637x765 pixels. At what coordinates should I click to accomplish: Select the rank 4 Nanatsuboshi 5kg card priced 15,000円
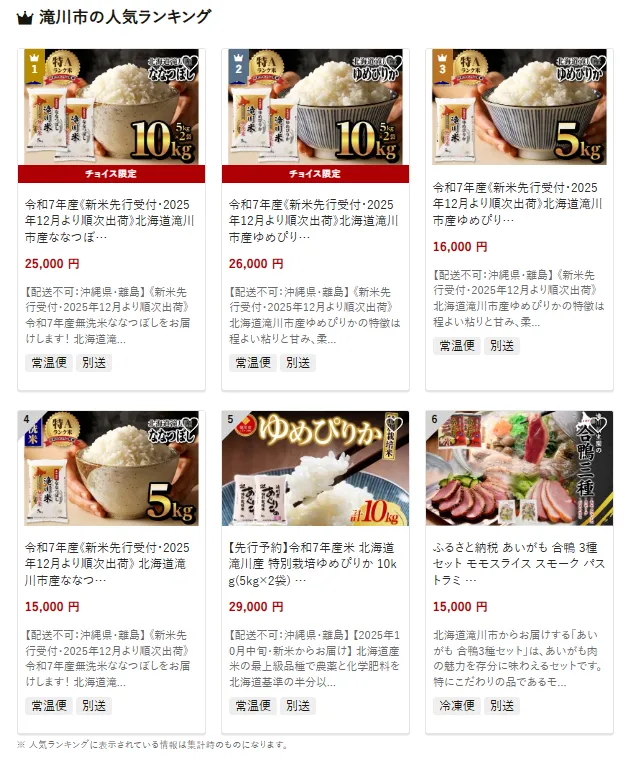click(111, 560)
